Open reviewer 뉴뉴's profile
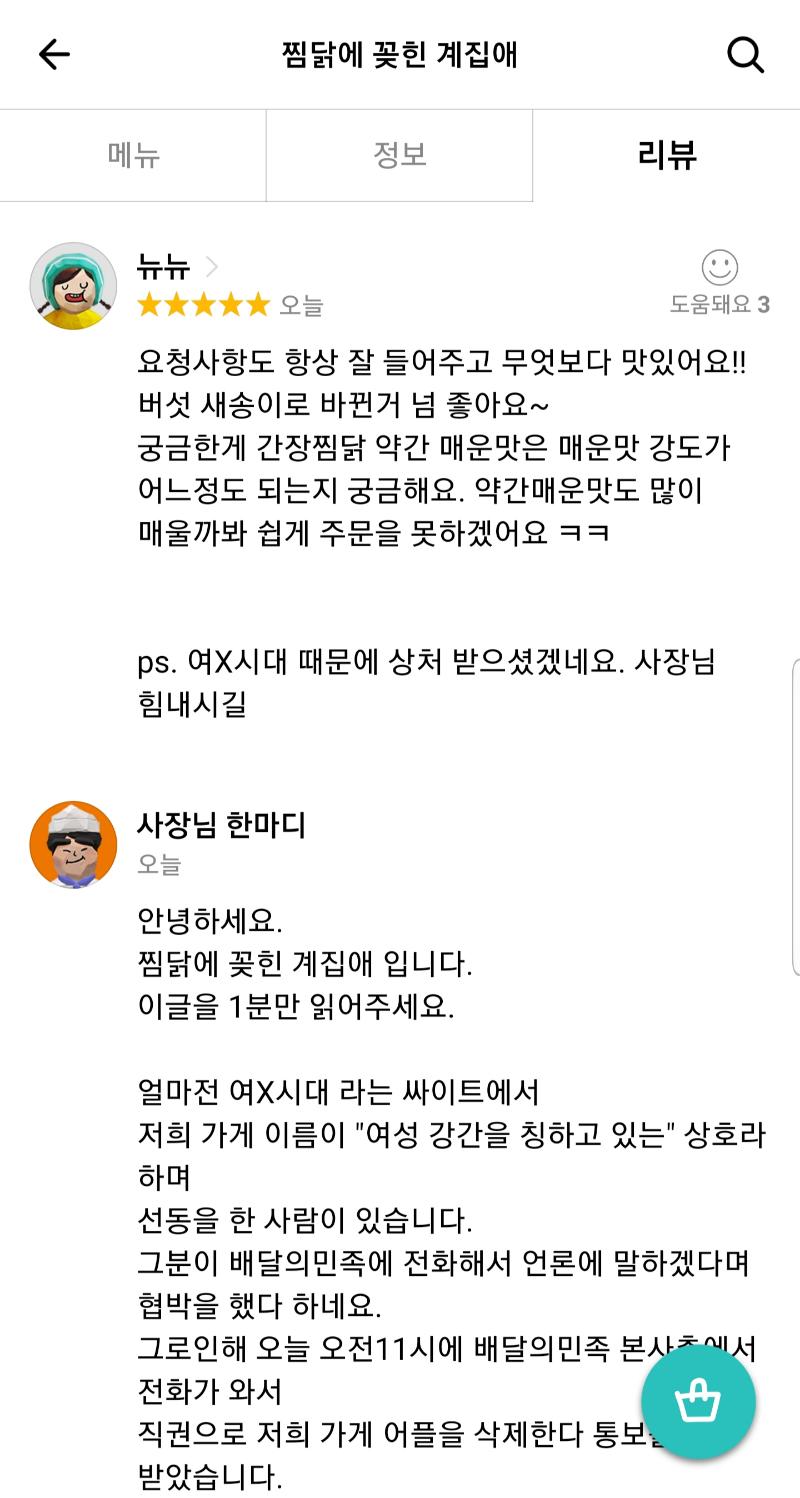The height and width of the screenshot is (1498, 800). pos(176,266)
